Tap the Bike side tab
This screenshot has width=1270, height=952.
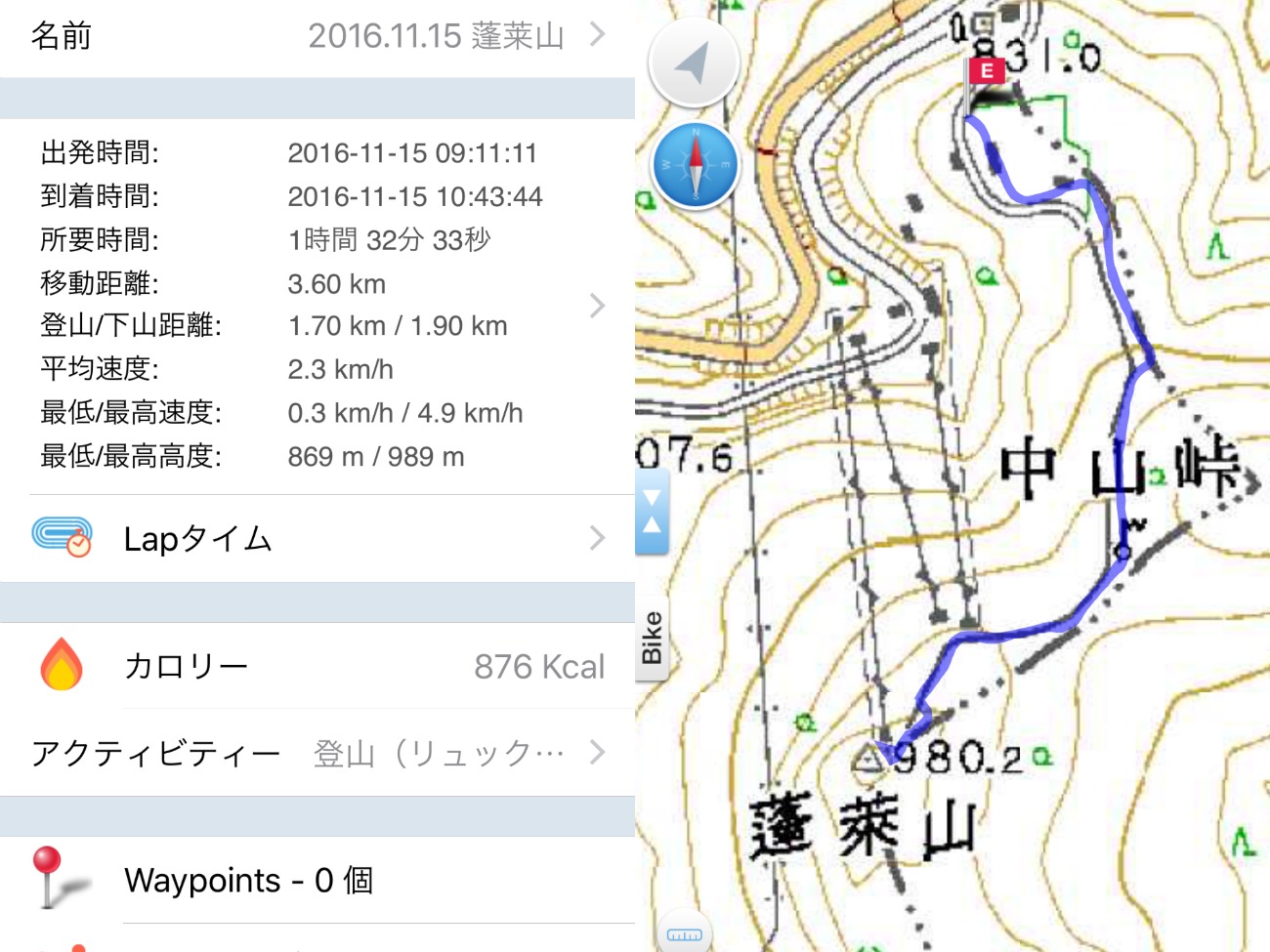pos(652,639)
